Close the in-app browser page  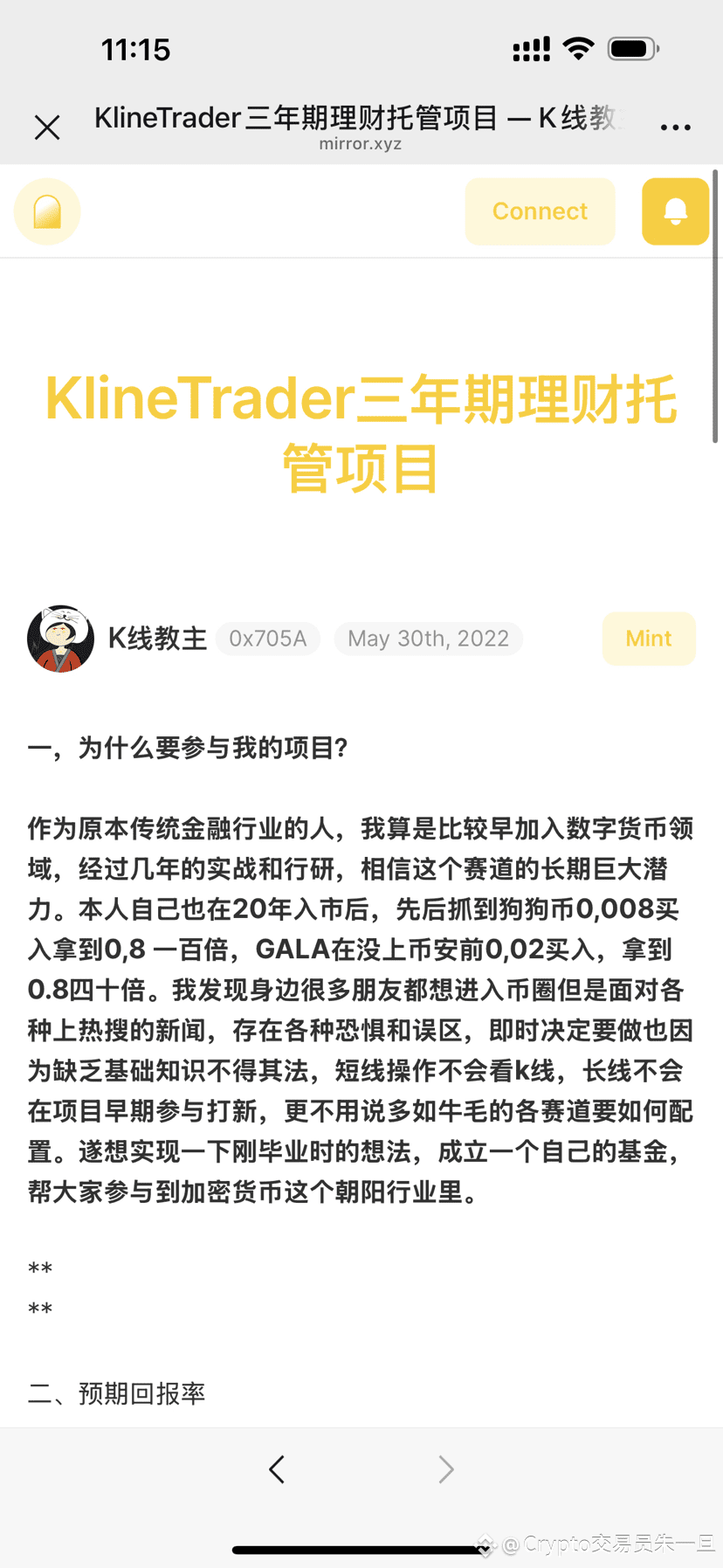point(47,128)
